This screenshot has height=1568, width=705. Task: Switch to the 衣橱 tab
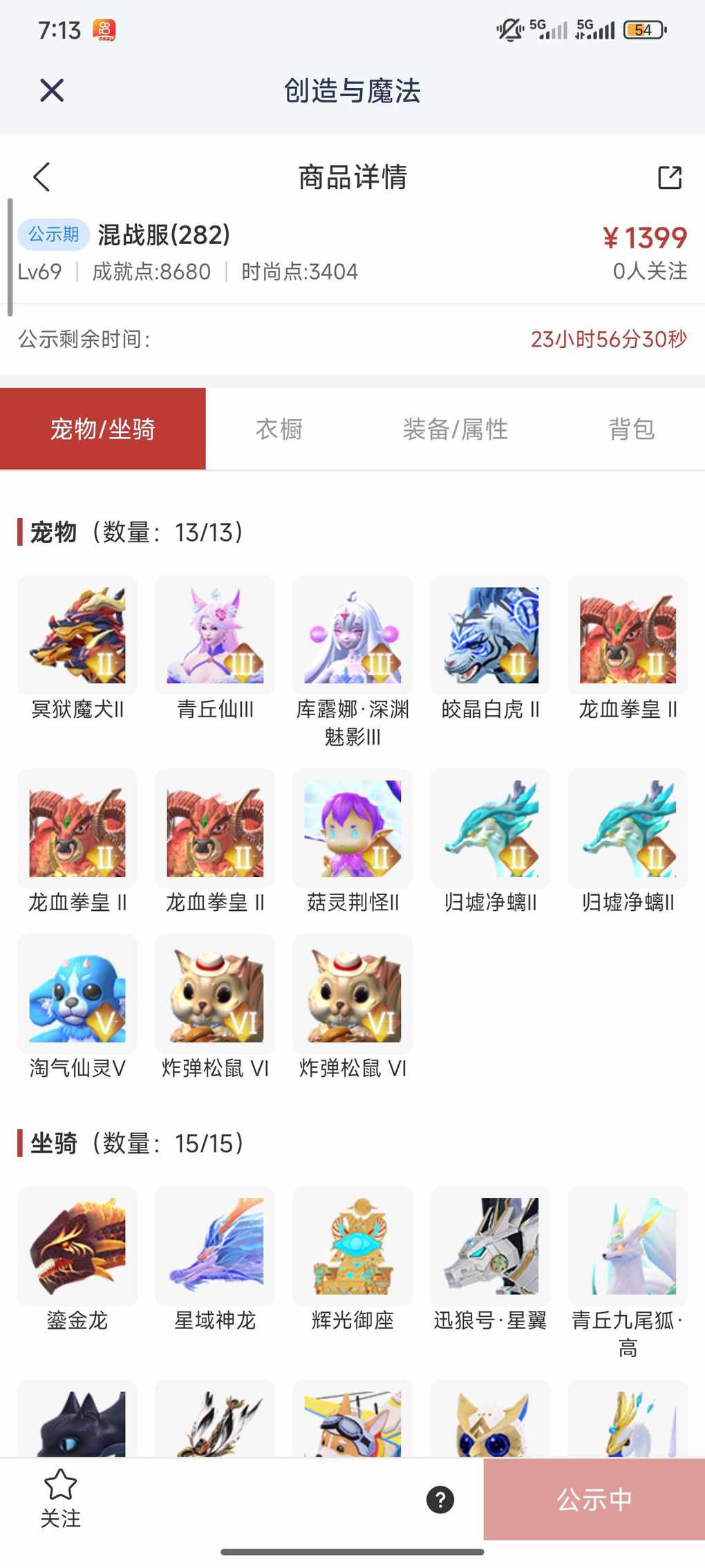click(x=279, y=429)
